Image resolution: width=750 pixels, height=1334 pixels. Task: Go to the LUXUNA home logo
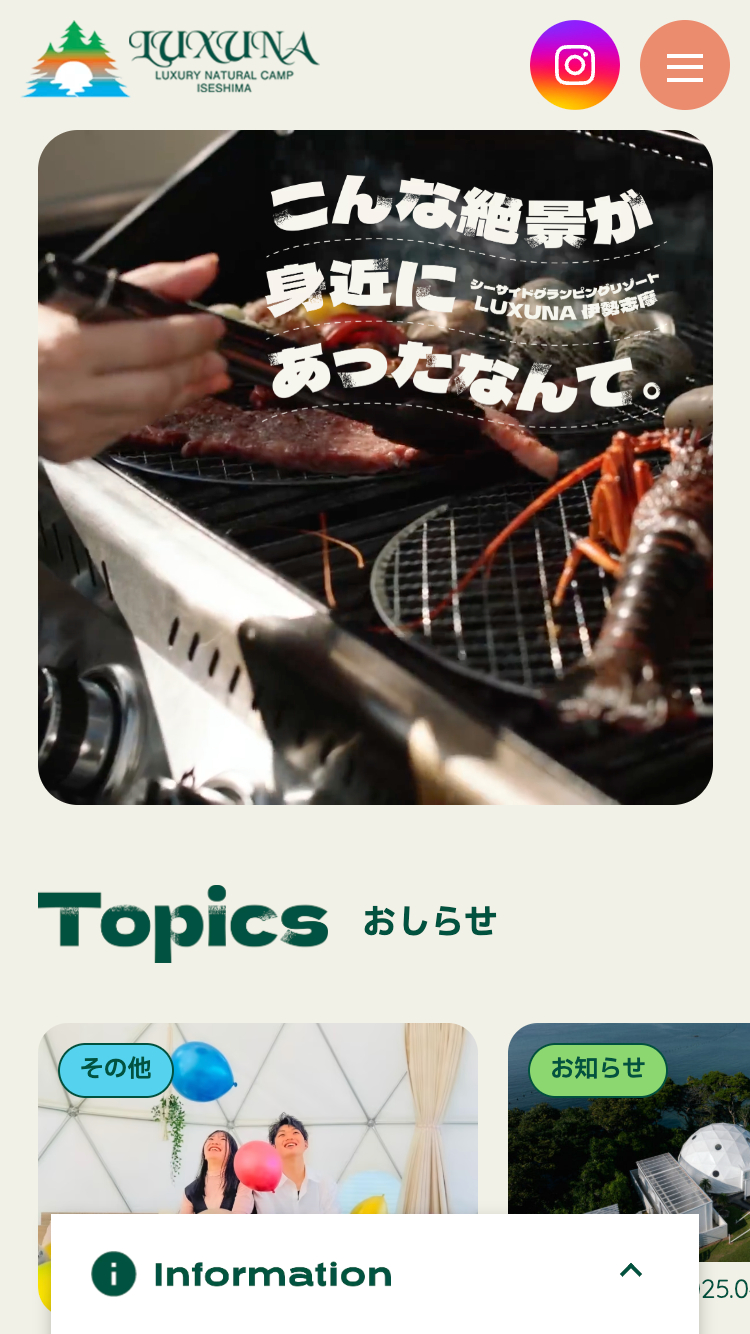[x=171, y=60]
